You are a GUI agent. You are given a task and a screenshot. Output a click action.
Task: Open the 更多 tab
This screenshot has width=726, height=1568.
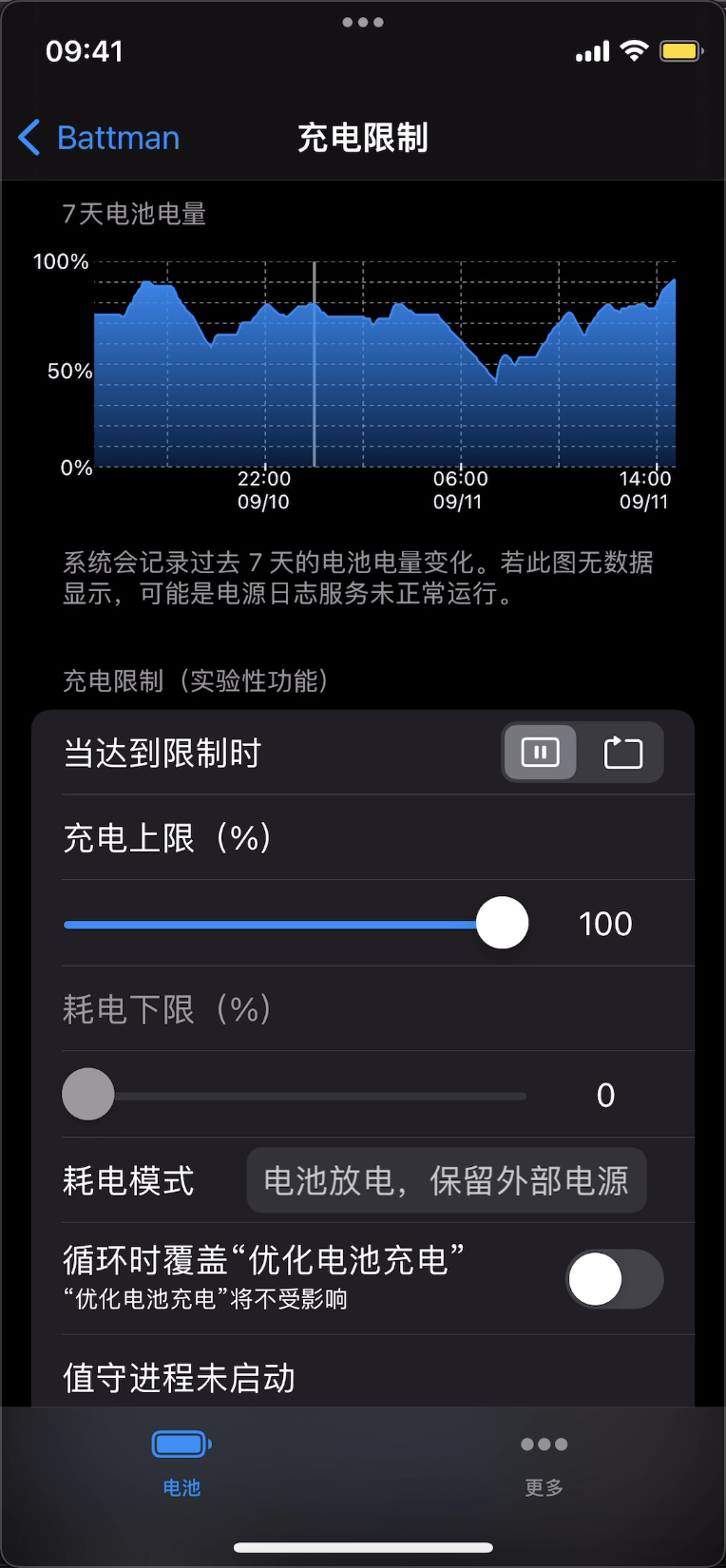click(543, 1462)
